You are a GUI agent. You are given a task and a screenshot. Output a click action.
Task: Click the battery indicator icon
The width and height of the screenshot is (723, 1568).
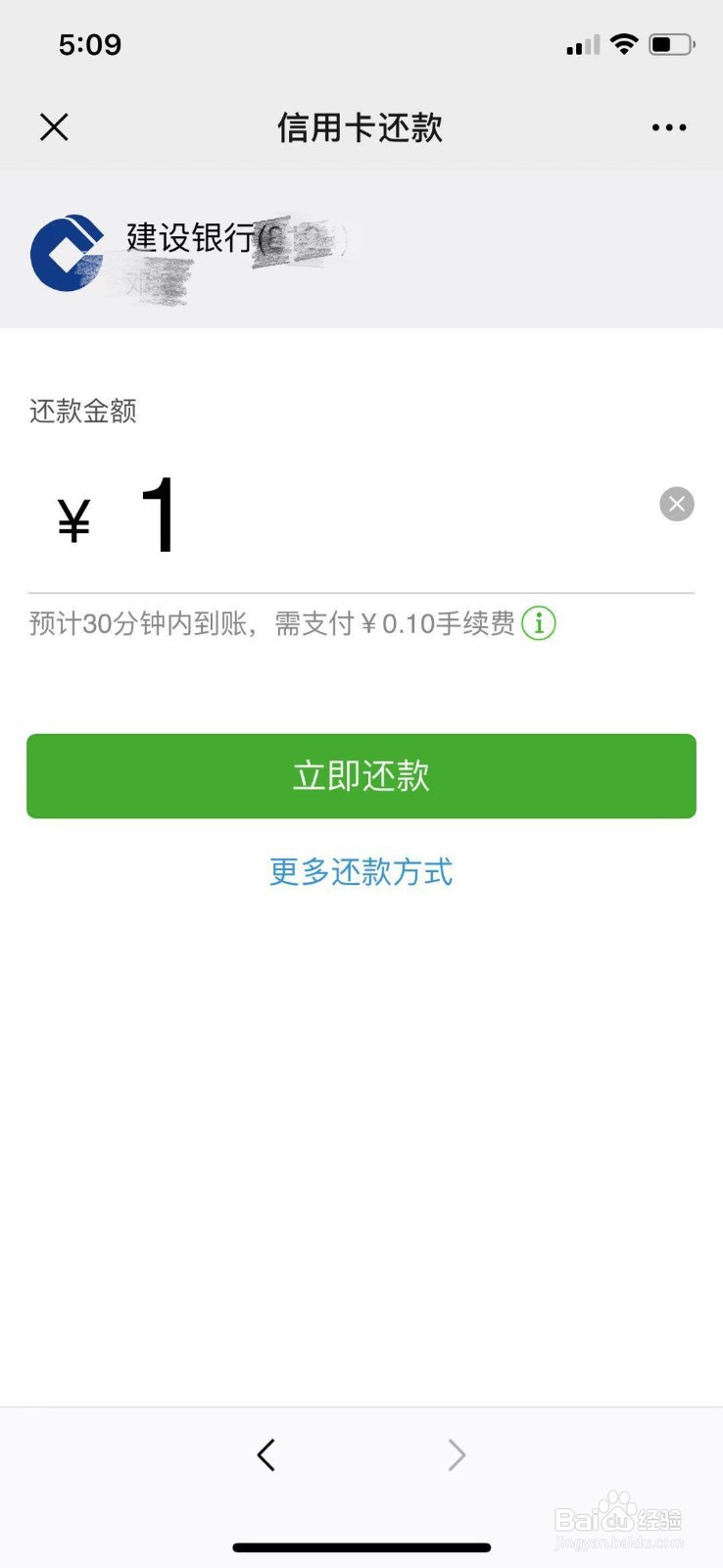670,43
